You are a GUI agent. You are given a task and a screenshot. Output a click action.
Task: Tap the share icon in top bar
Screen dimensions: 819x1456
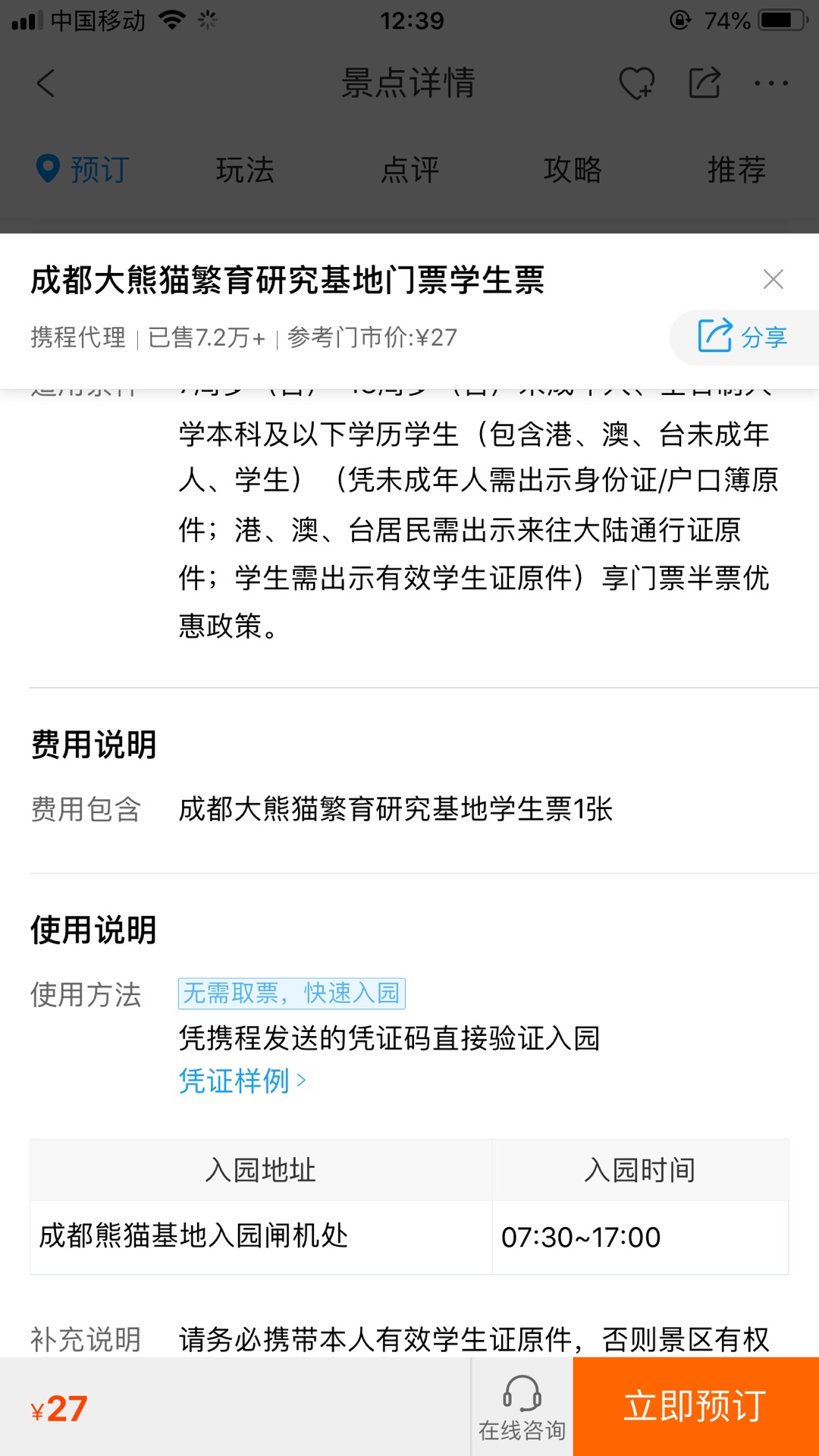pos(704,83)
